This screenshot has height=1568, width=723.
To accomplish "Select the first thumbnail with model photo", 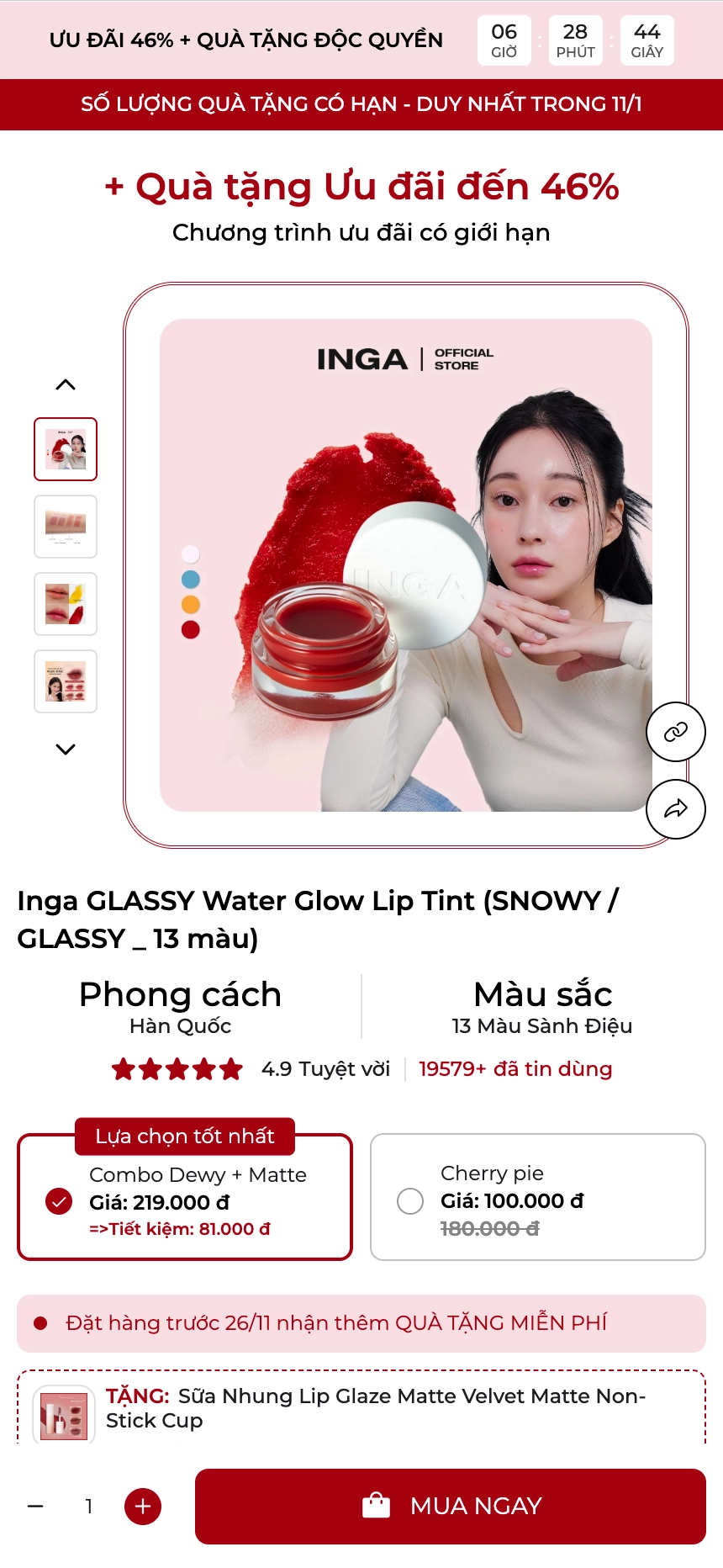I will click(66, 449).
